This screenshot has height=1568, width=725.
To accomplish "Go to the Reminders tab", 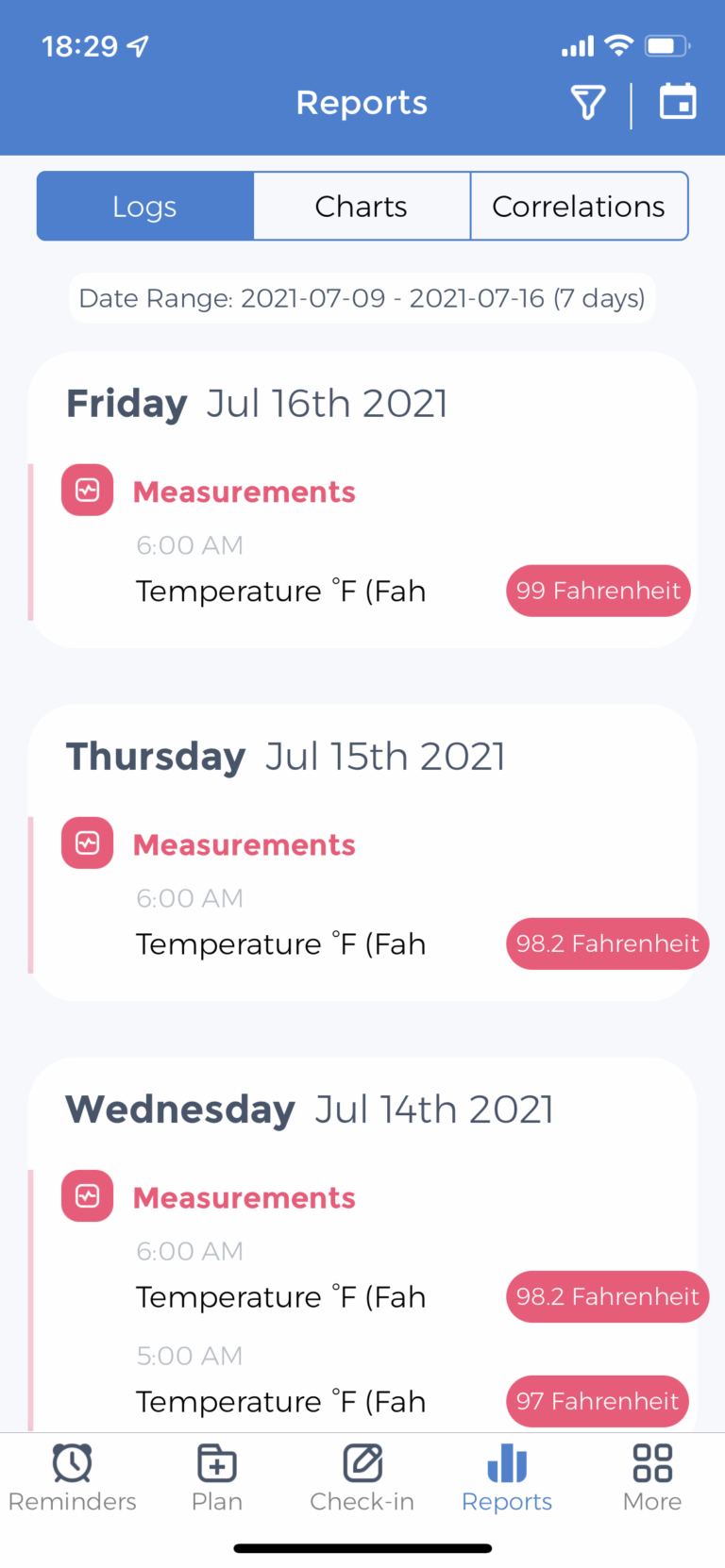I will (x=73, y=1477).
